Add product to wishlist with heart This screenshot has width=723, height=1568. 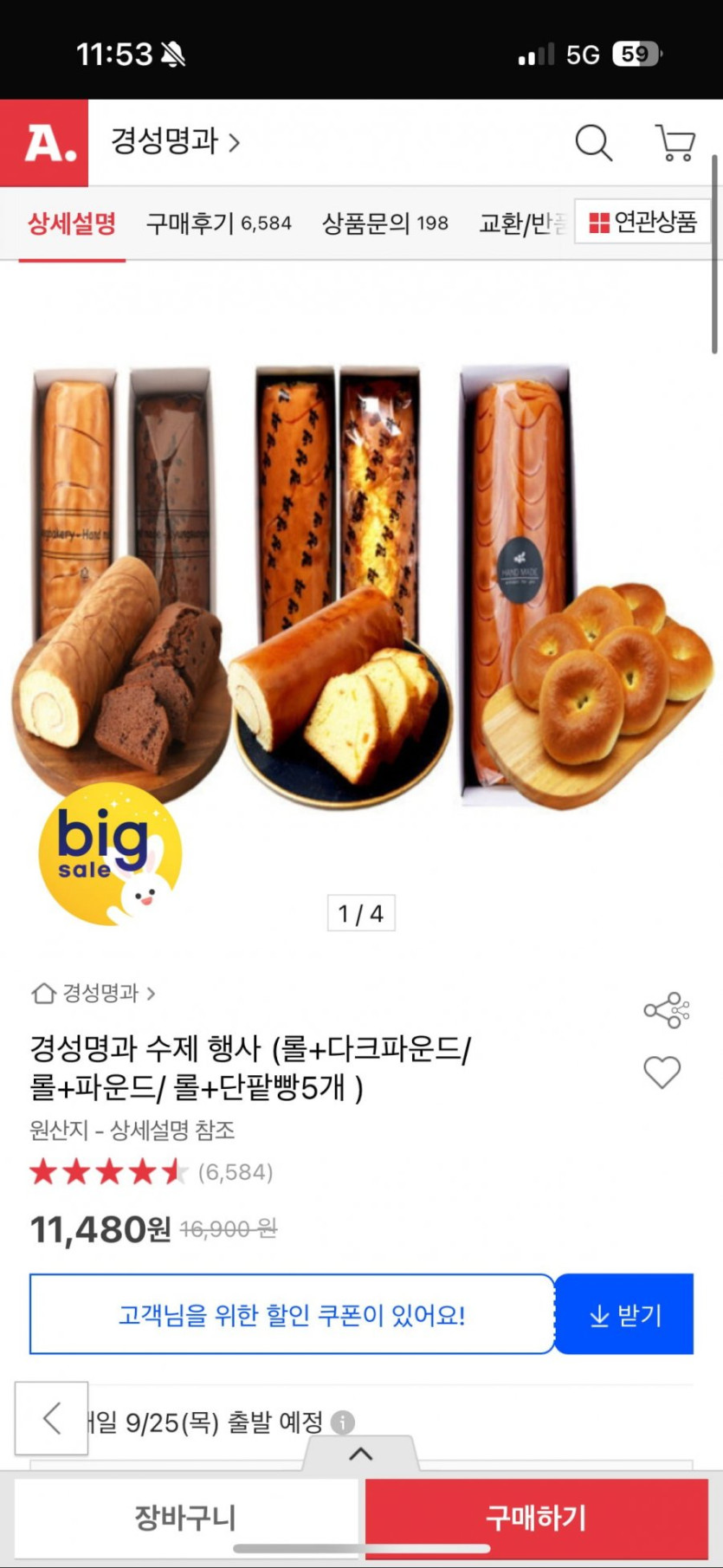tap(662, 1072)
